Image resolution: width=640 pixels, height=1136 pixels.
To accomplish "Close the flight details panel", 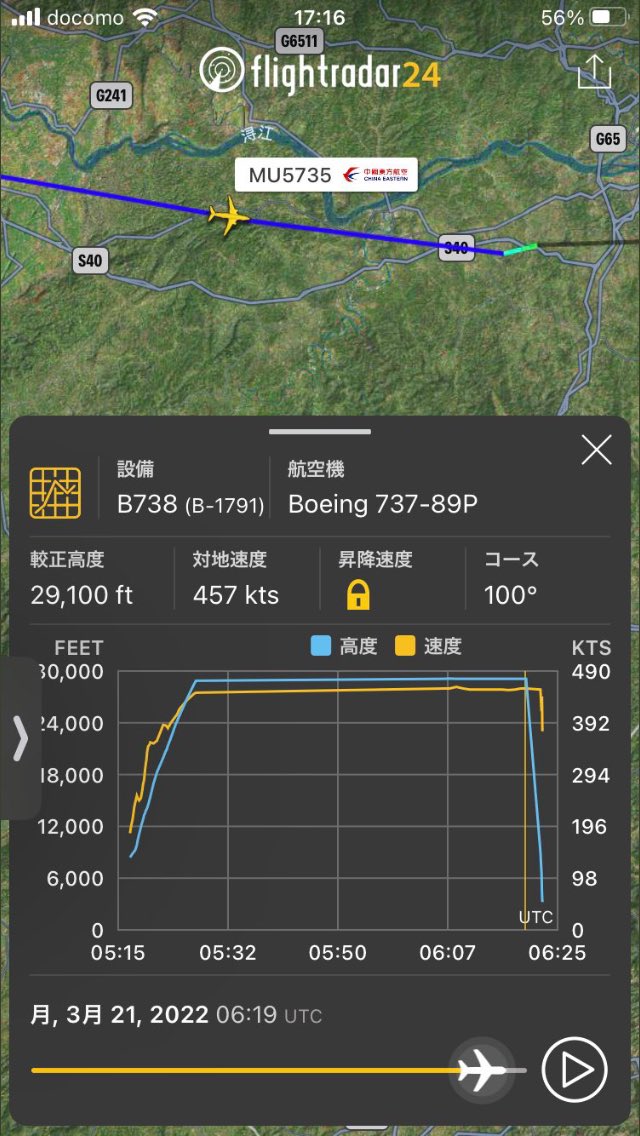I will click(x=597, y=450).
